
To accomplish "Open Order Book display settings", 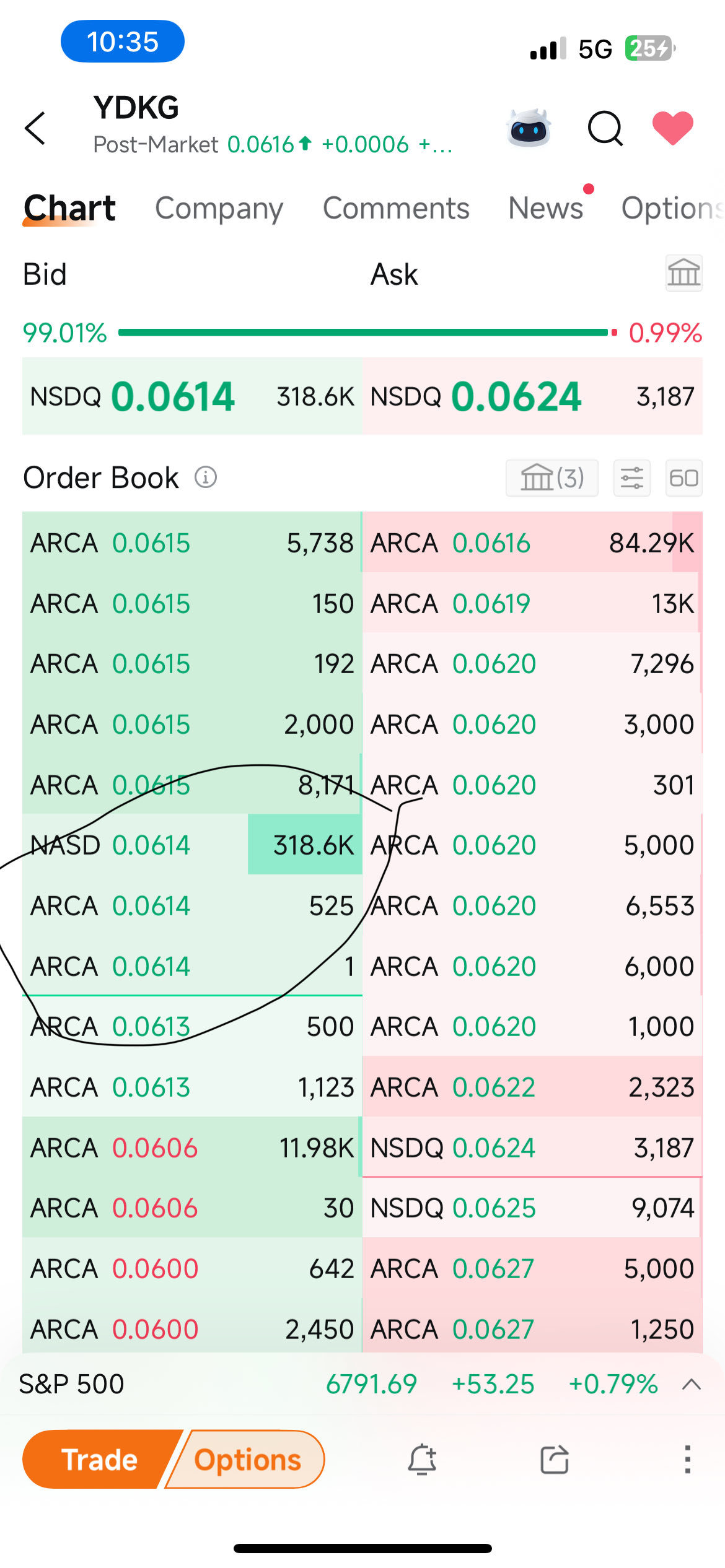I will [631, 478].
